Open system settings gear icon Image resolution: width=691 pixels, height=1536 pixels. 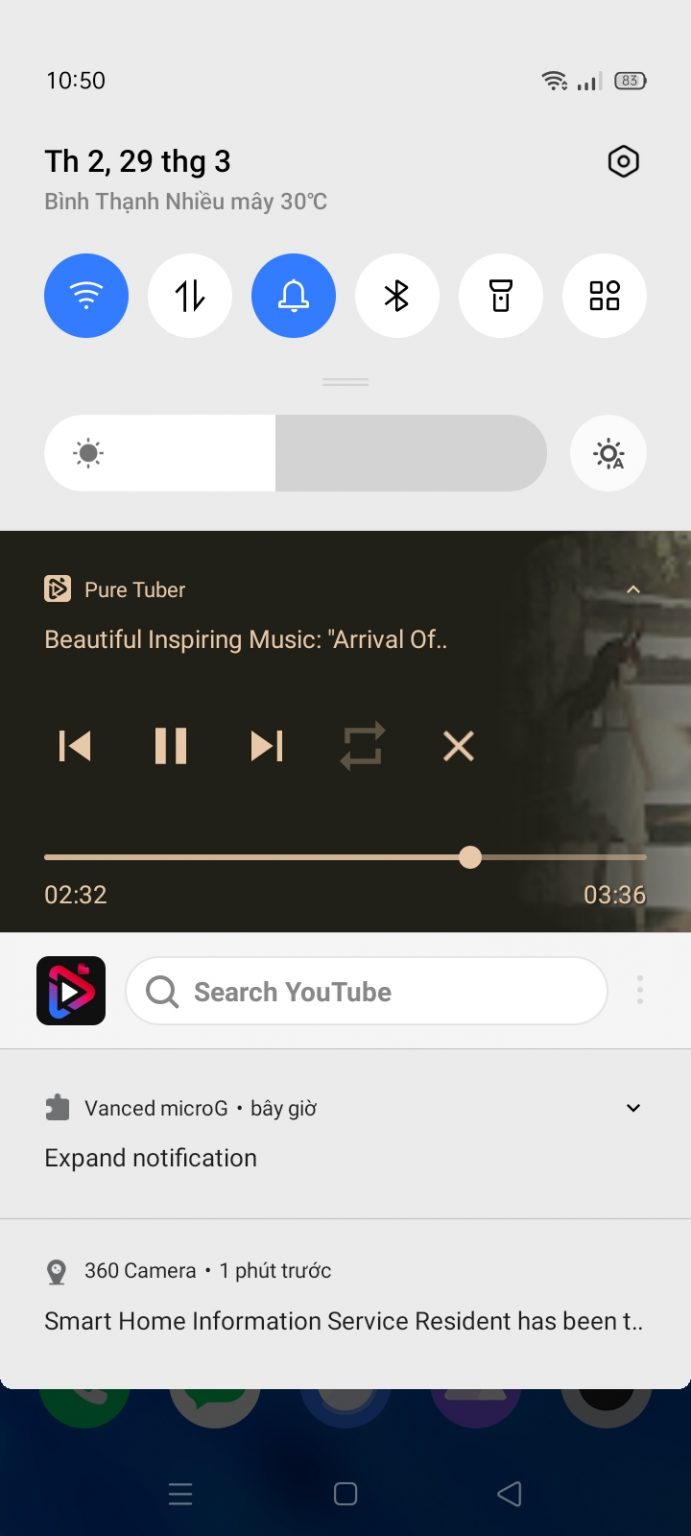pos(623,162)
